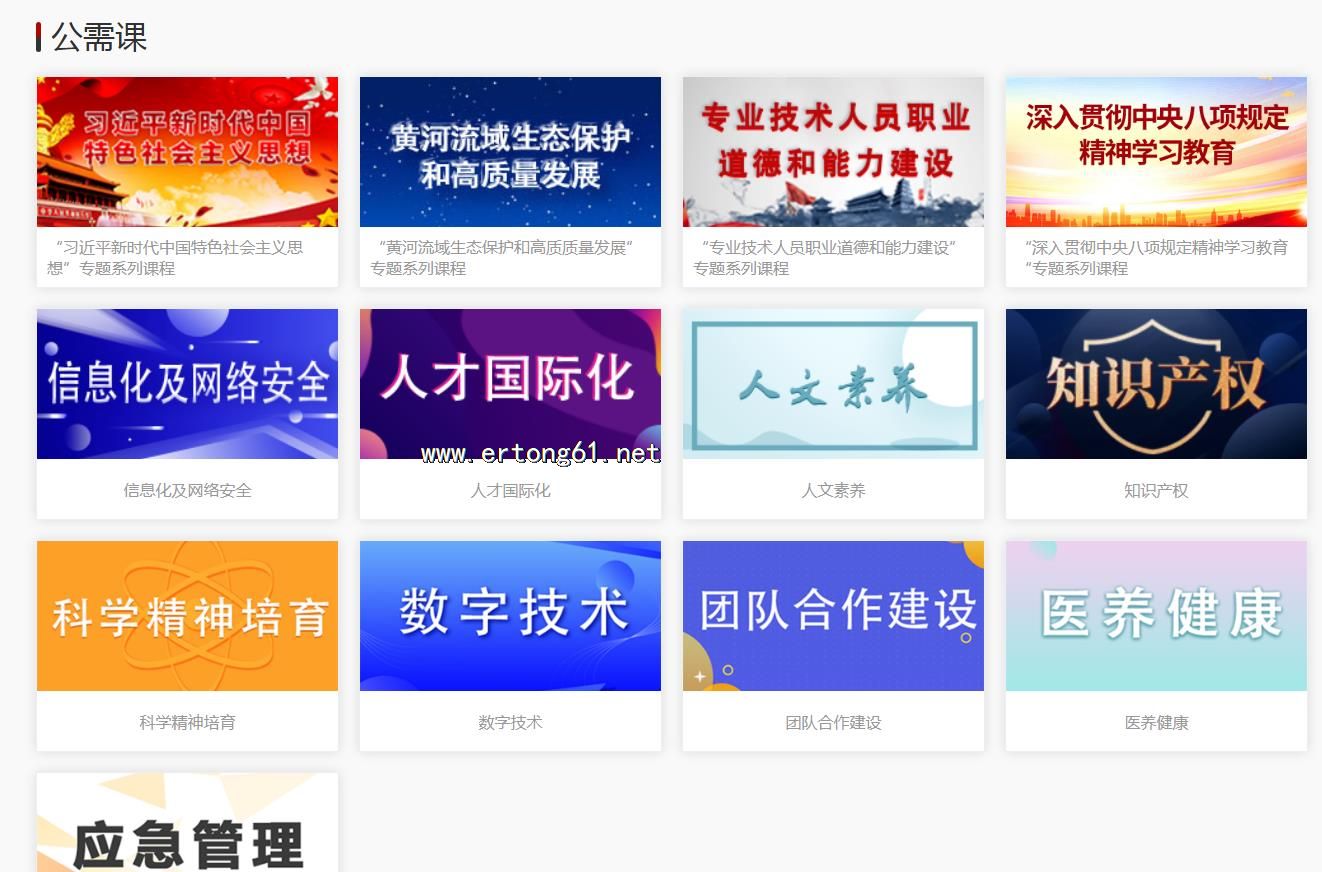Open the 黄河流域生态保护和高质量发展 course card
The height and width of the screenshot is (872, 1322).
510,152
